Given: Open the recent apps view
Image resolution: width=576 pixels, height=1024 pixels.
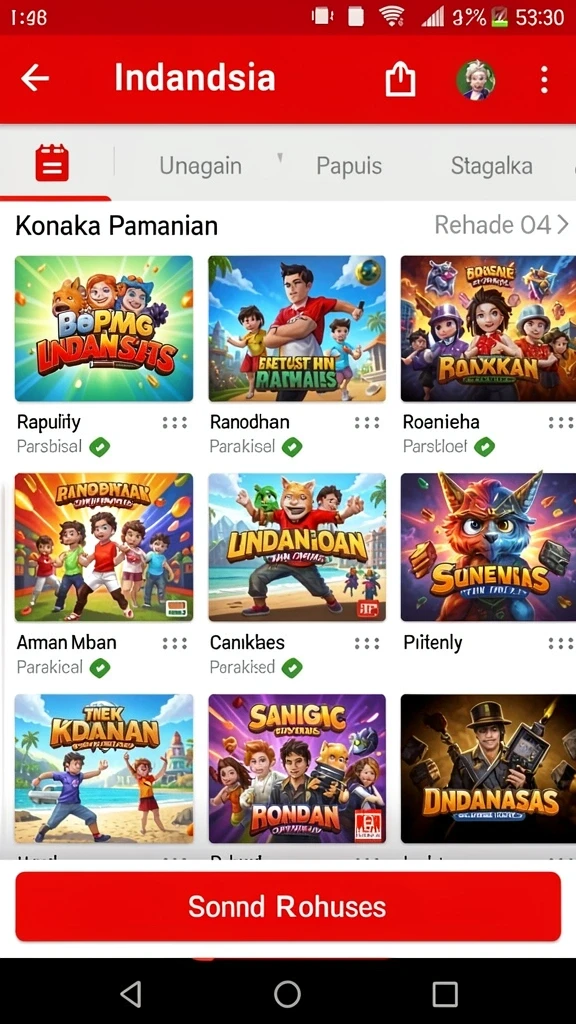Looking at the screenshot, I should tap(445, 994).
